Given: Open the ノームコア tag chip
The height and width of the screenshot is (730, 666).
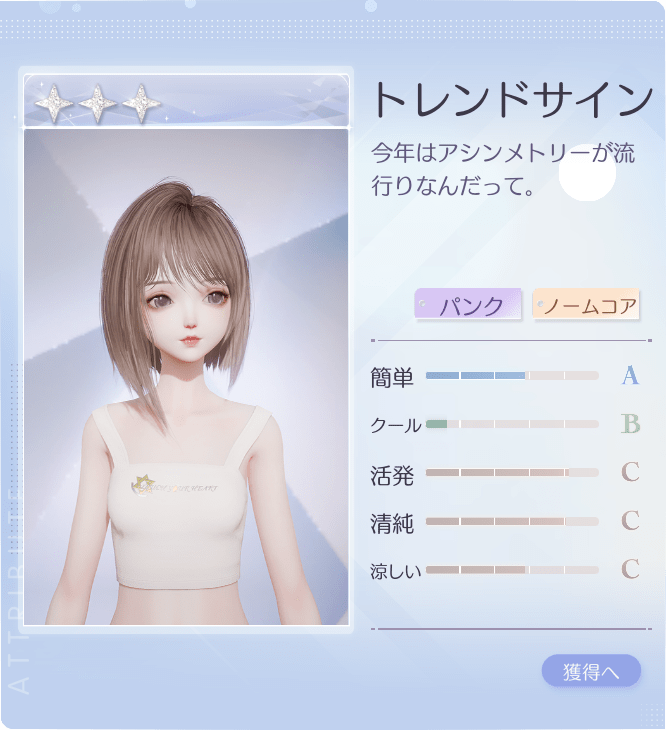Looking at the screenshot, I should (587, 305).
